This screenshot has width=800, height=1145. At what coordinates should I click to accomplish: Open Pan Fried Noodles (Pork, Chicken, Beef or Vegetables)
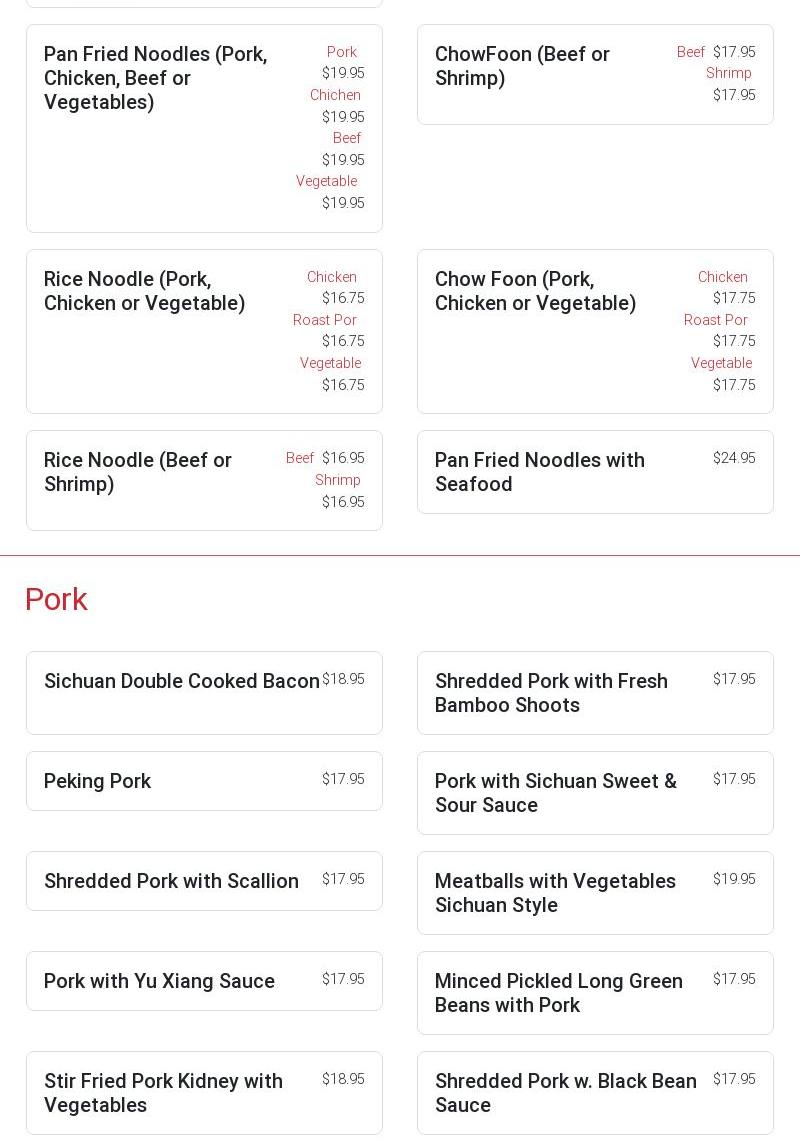(156, 78)
